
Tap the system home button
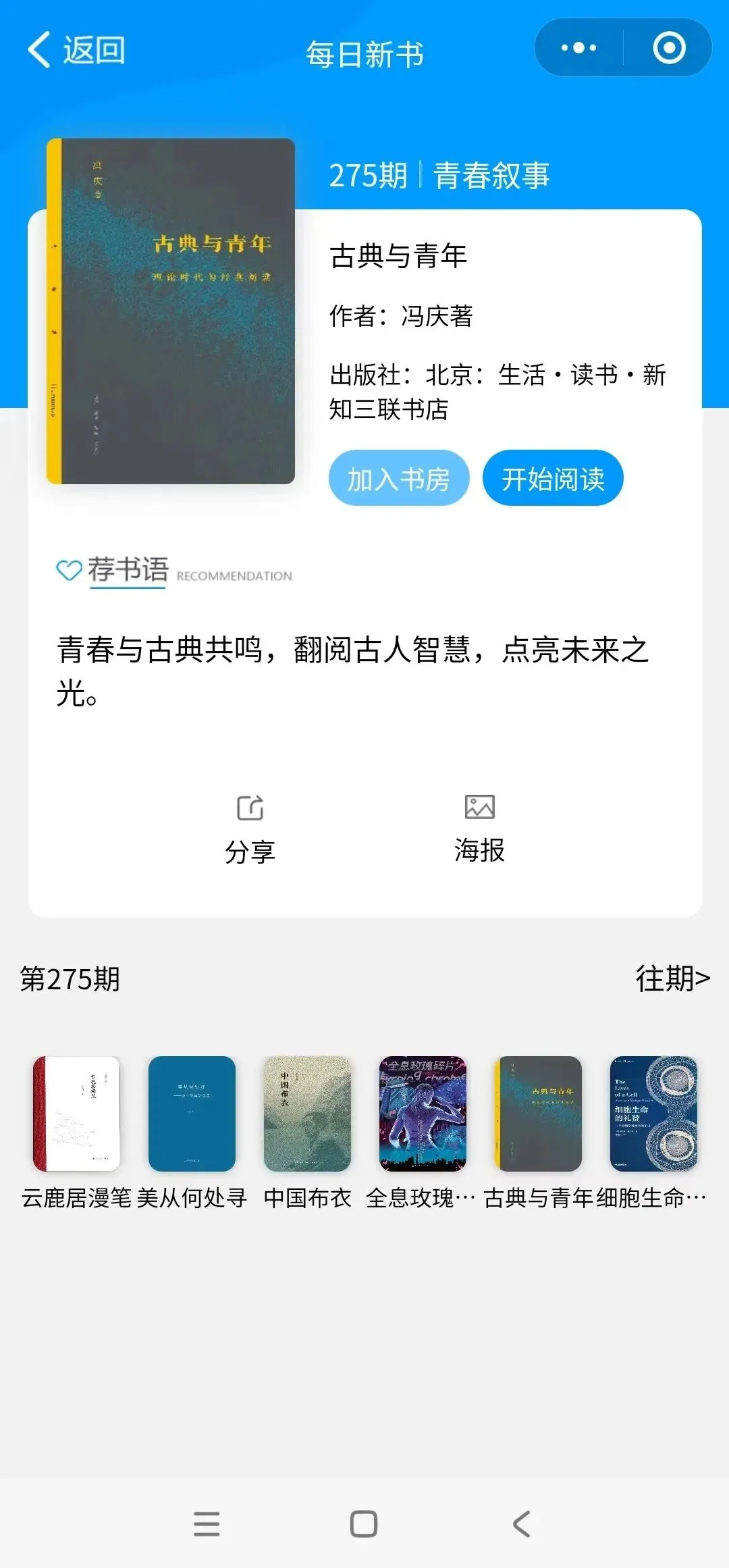pos(364,1523)
